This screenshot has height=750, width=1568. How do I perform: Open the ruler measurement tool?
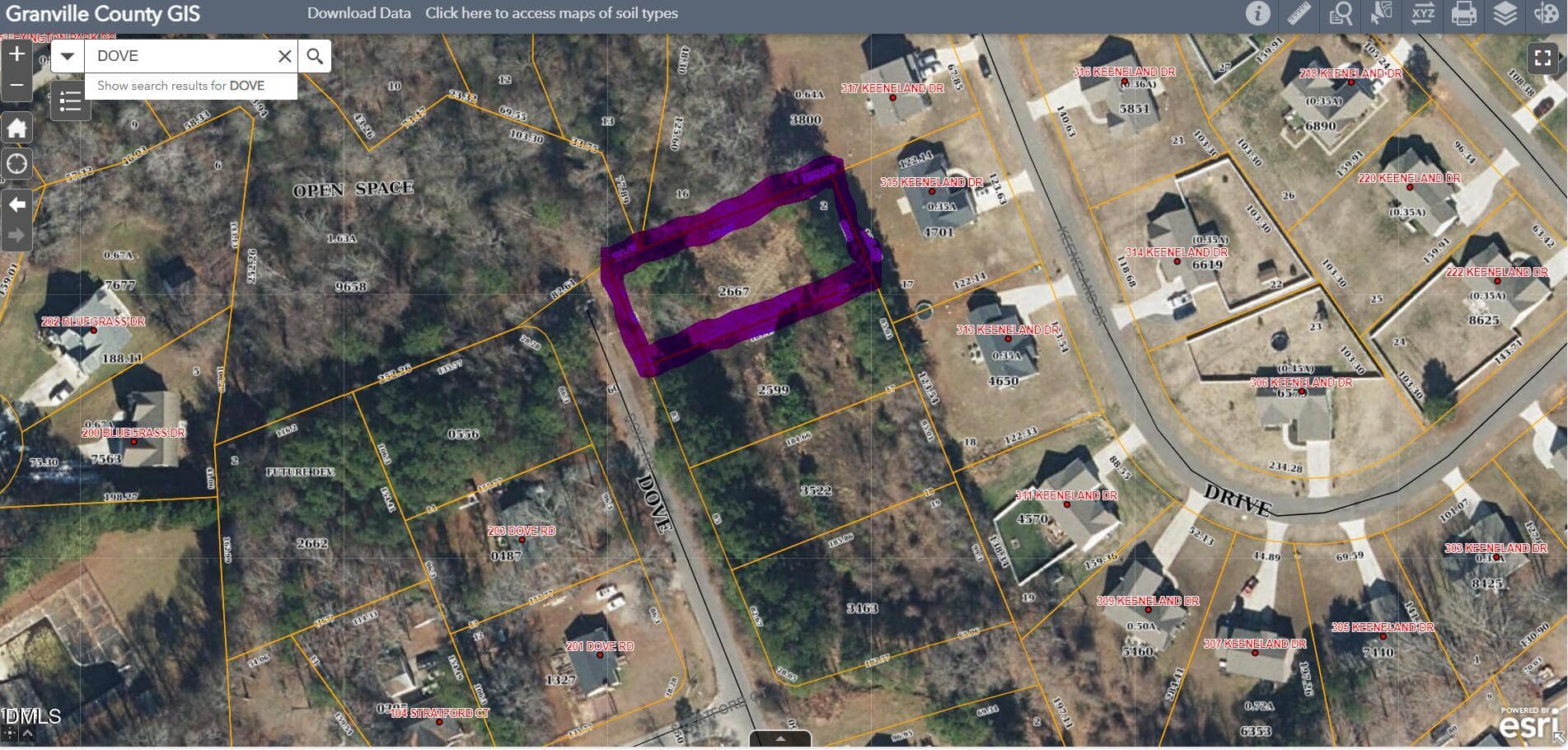pos(1299,13)
